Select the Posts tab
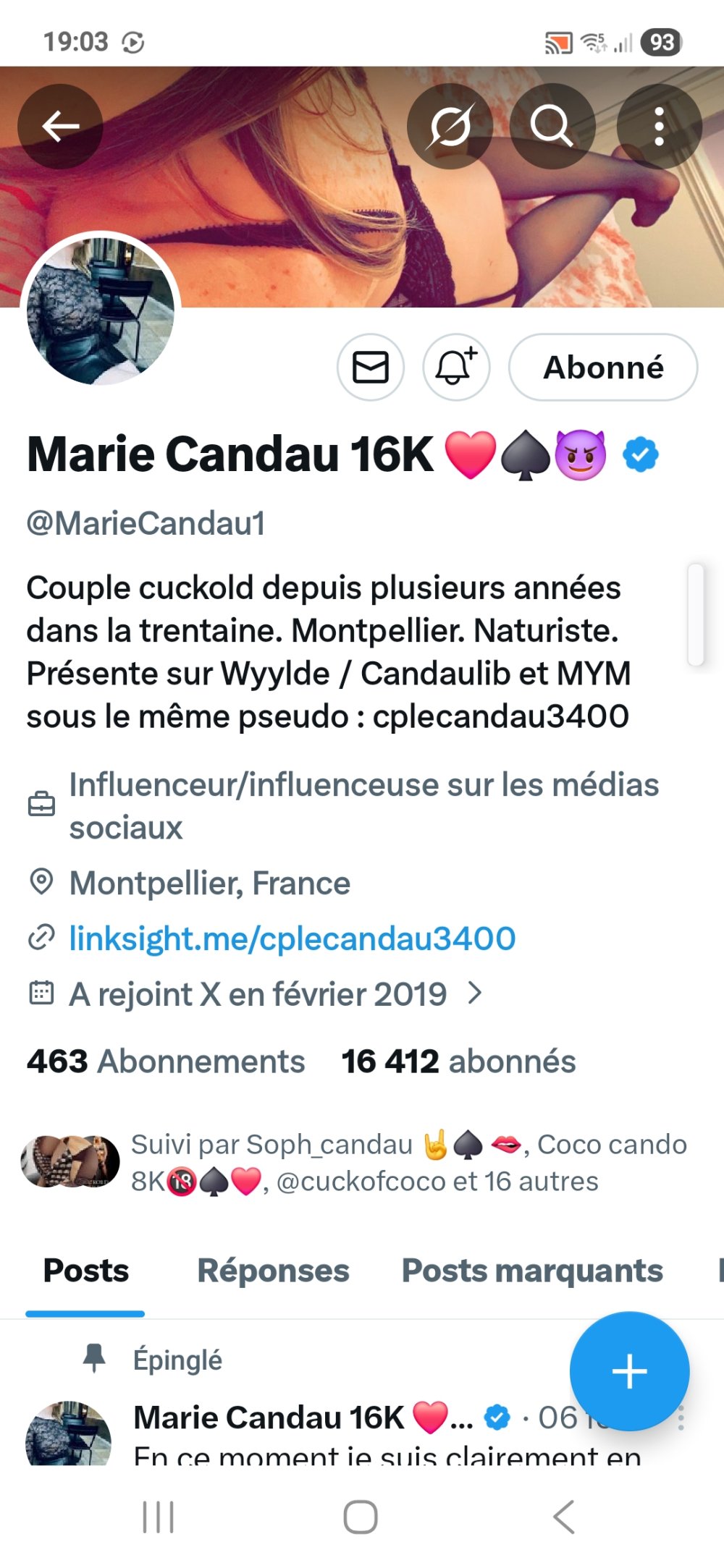Viewport: 724px width, 1568px height. (x=85, y=1271)
